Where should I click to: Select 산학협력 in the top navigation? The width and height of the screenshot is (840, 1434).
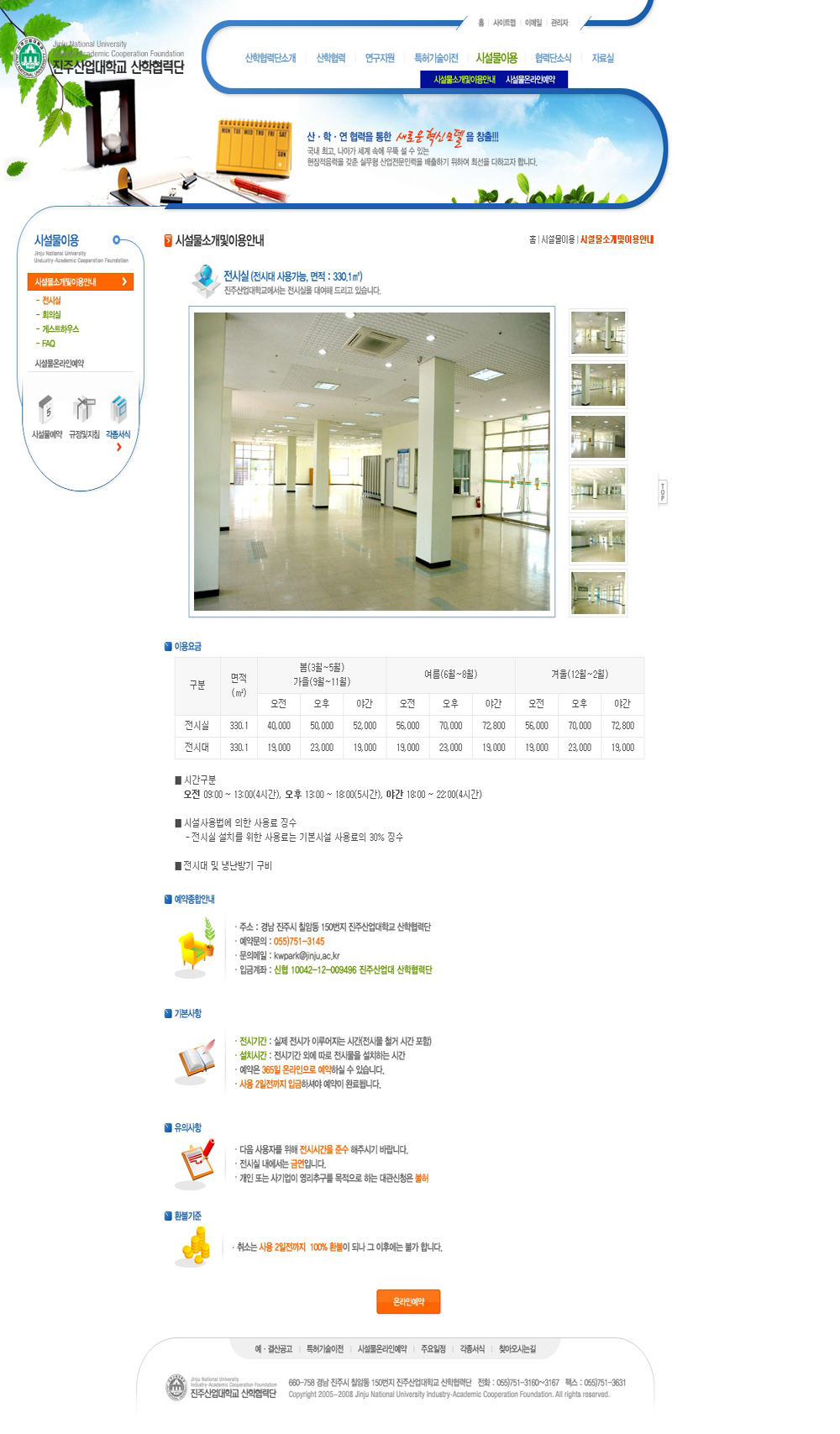click(x=330, y=58)
